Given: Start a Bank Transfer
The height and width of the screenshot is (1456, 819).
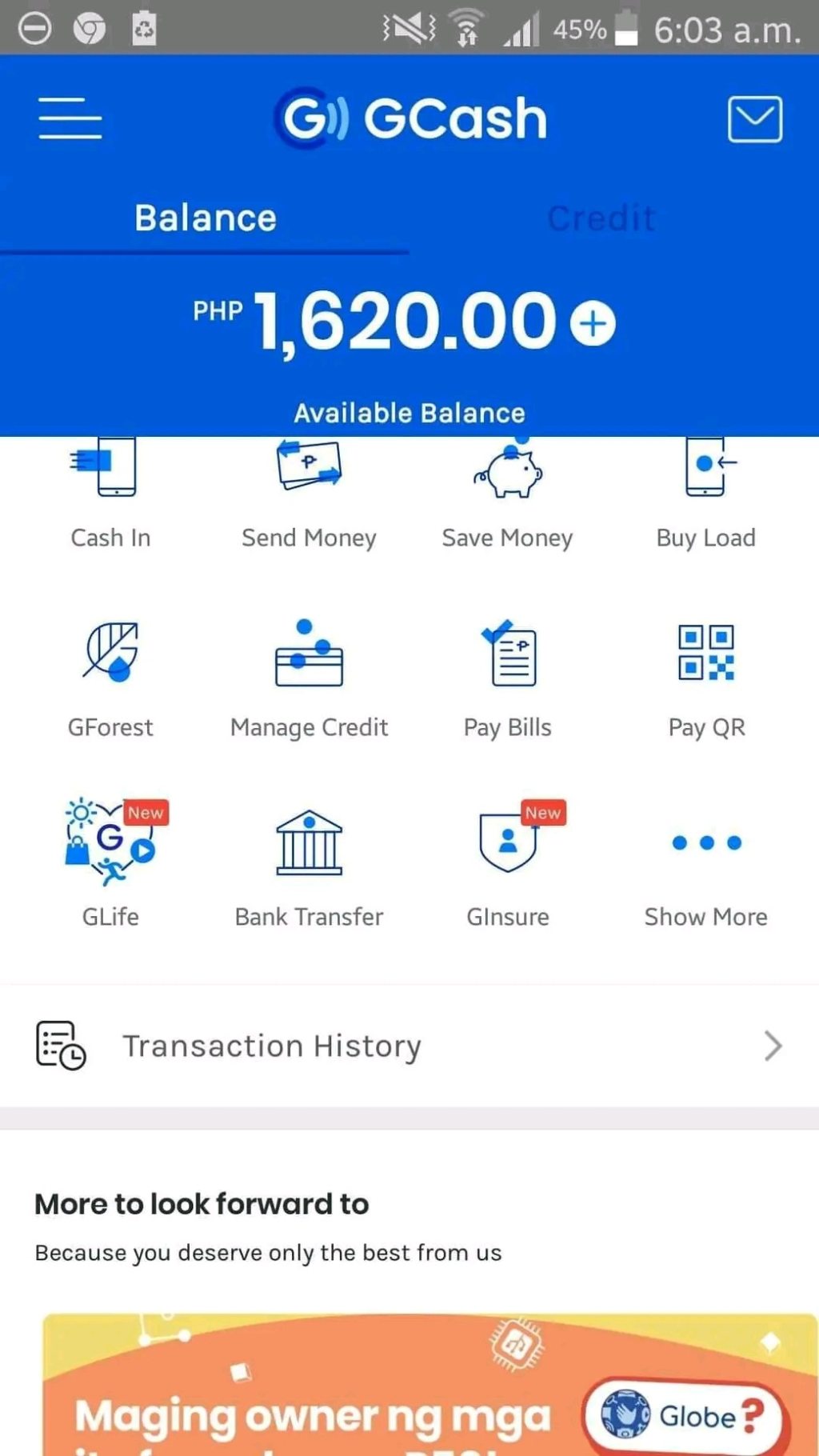Looking at the screenshot, I should (309, 862).
